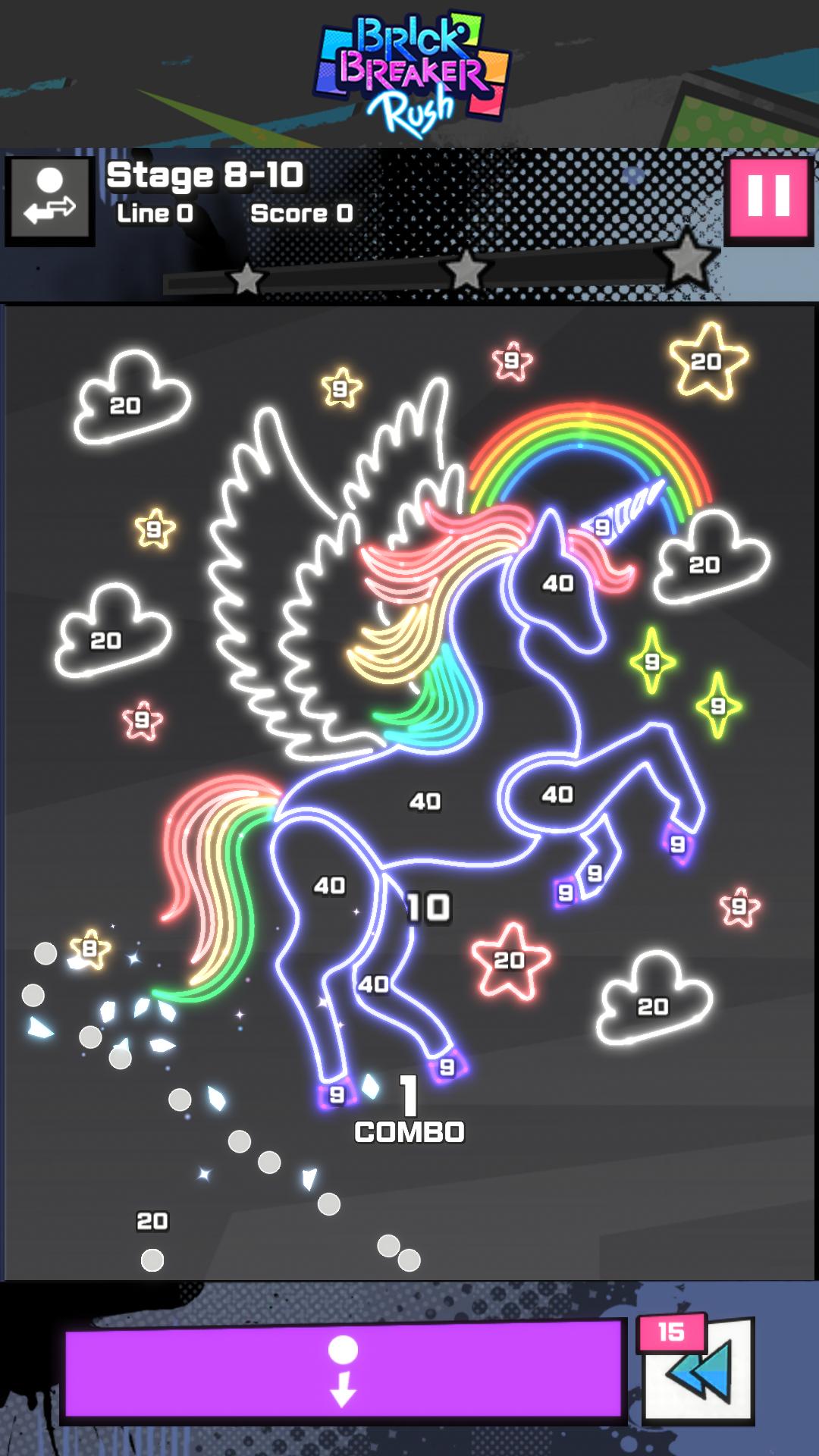The width and height of the screenshot is (819, 1456).
Task: Tap the purple ball drop button
Action: tap(344, 1372)
